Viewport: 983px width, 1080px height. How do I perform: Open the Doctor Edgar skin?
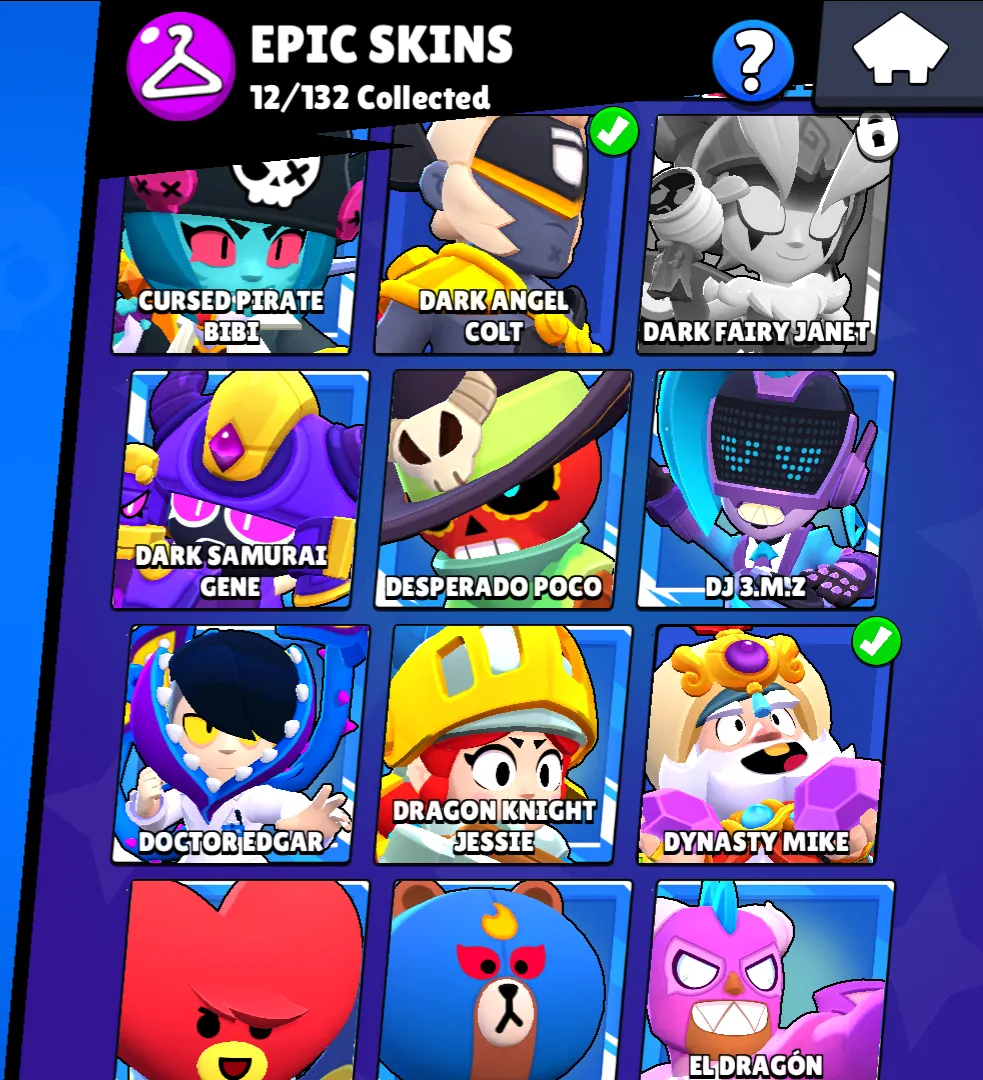click(240, 744)
